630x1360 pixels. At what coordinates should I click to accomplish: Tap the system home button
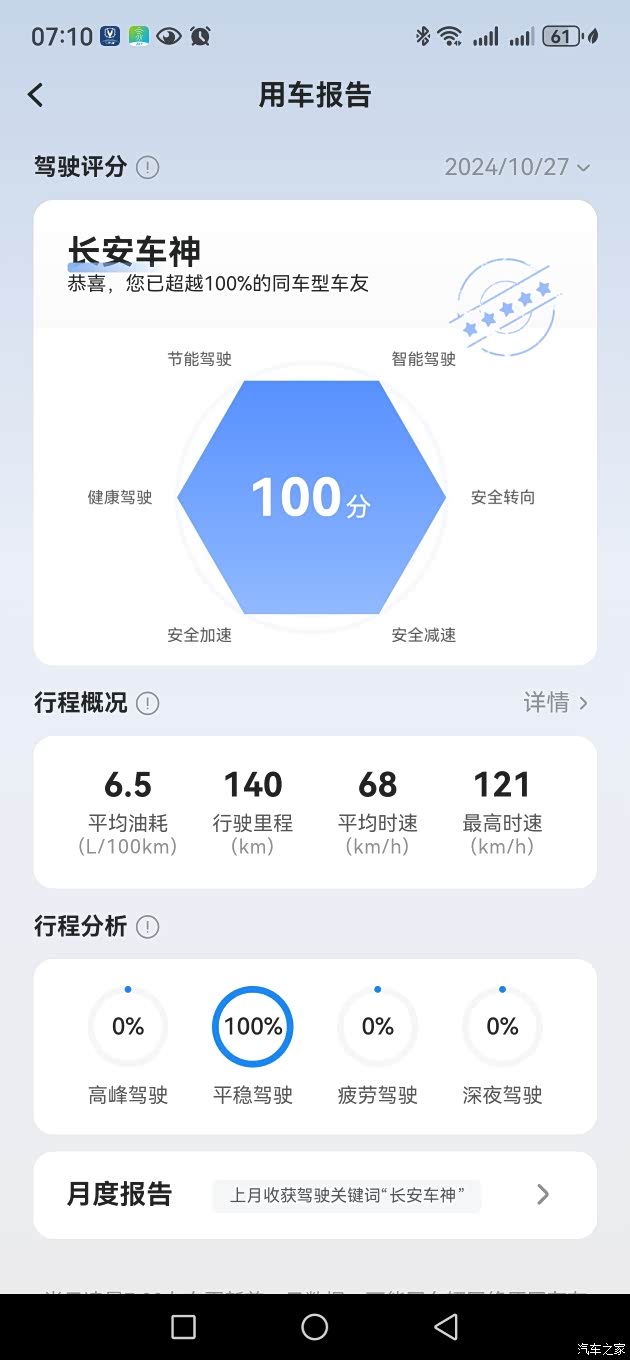[315, 1326]
